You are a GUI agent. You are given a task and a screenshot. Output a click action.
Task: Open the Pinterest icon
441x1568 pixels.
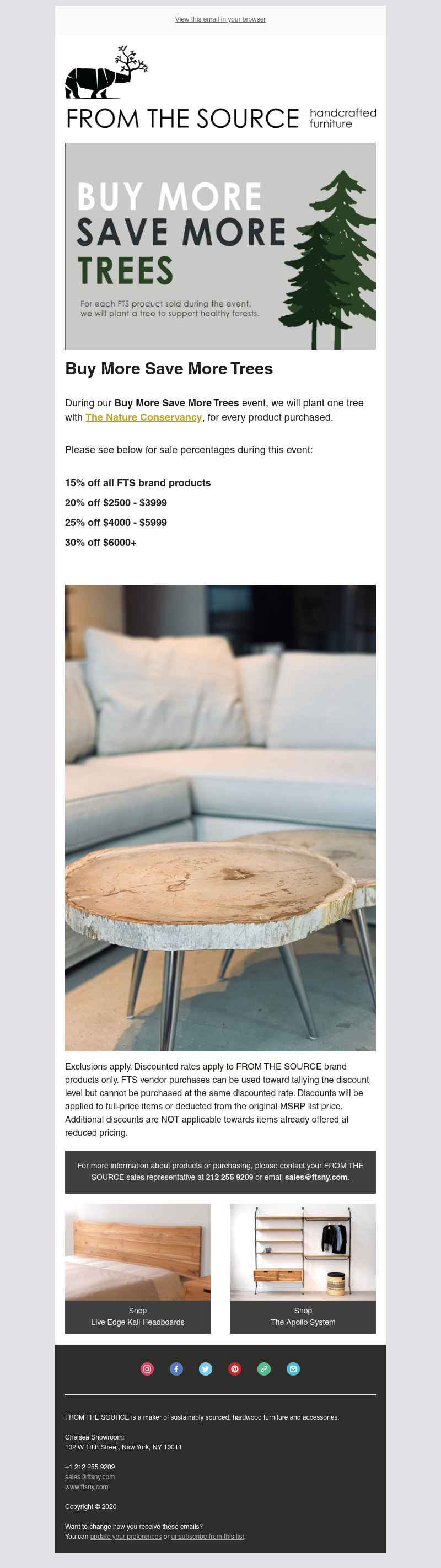(x=235, y=1369)
